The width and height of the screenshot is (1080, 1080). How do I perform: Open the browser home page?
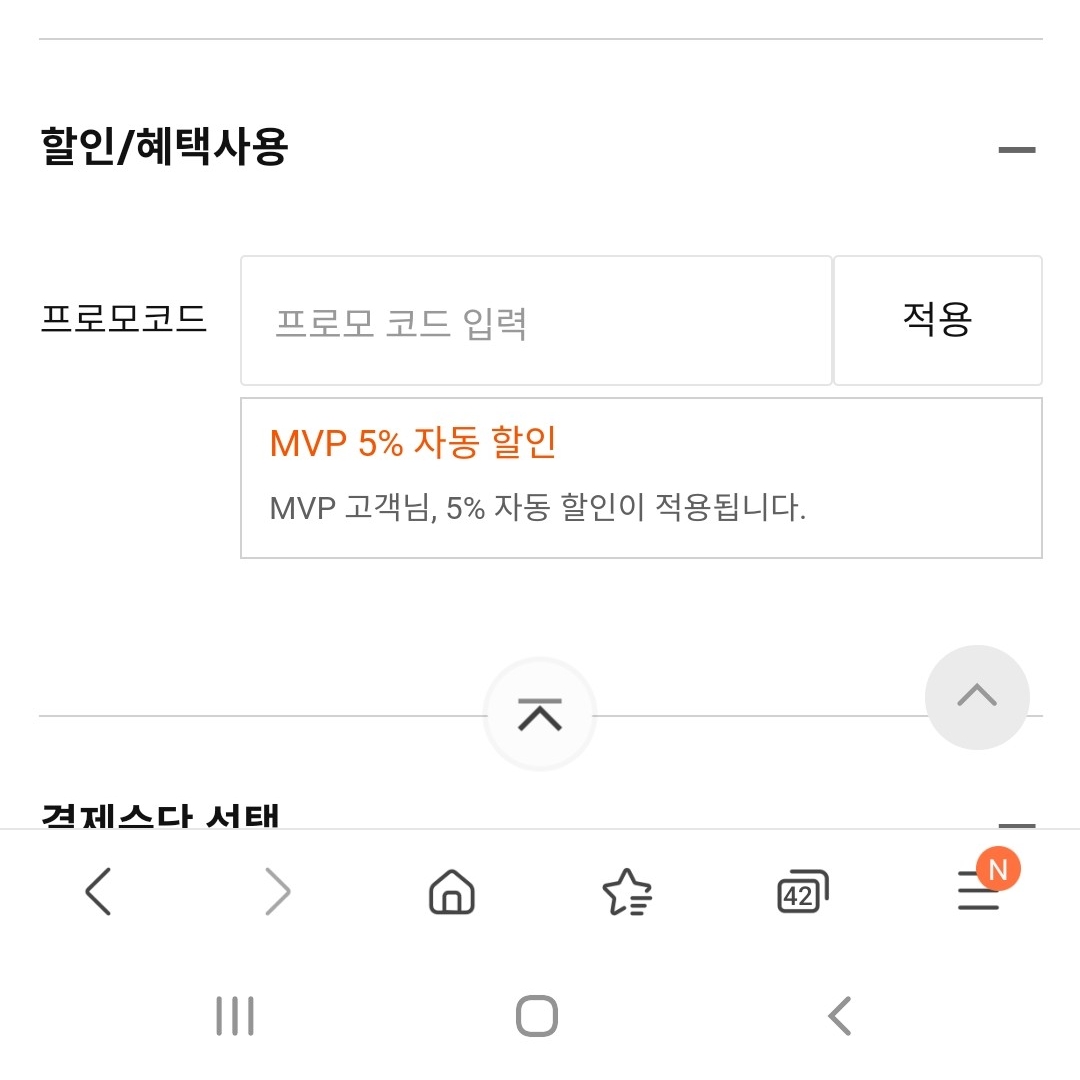452,891
